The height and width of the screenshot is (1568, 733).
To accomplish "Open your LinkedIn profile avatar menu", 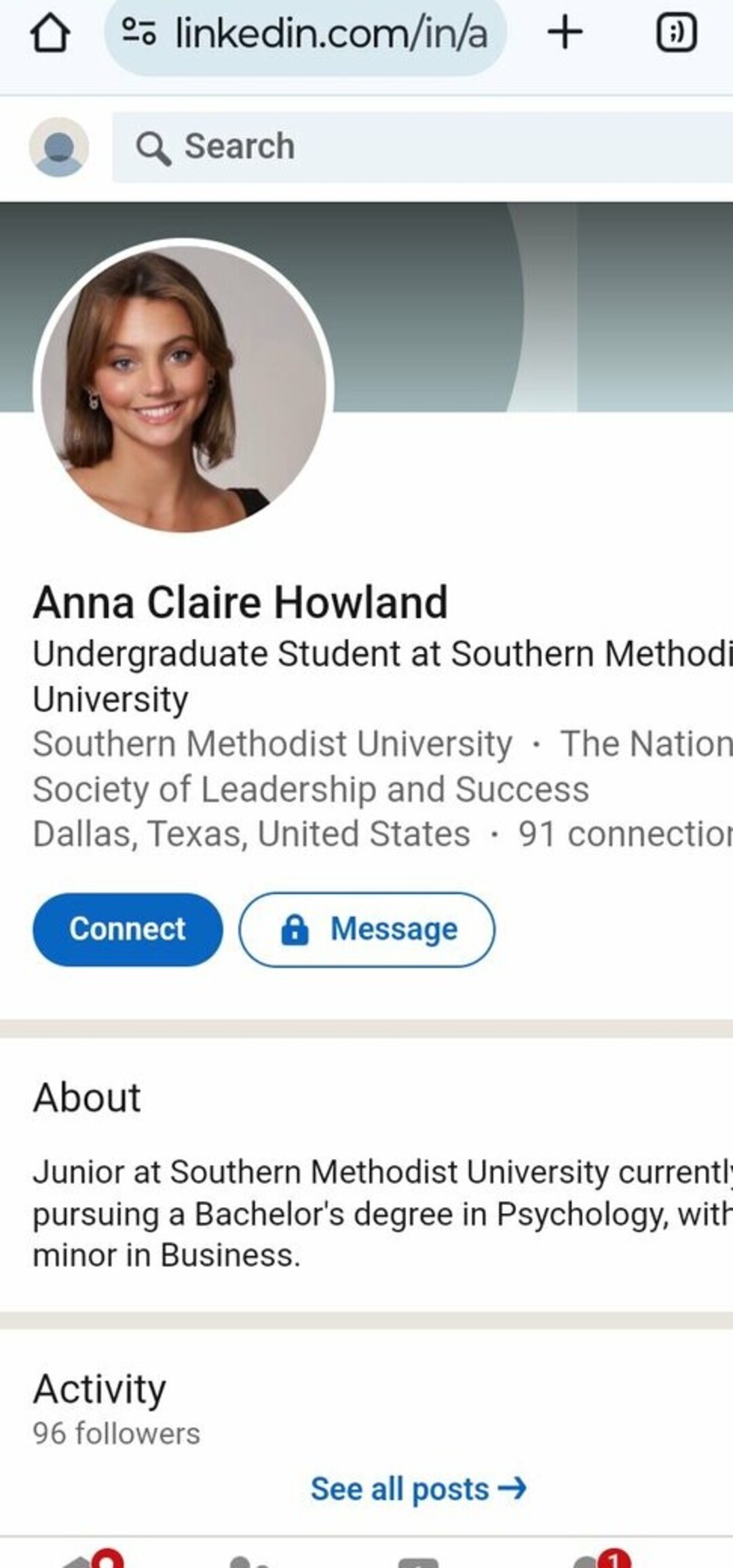I will [x=59, y=147].
